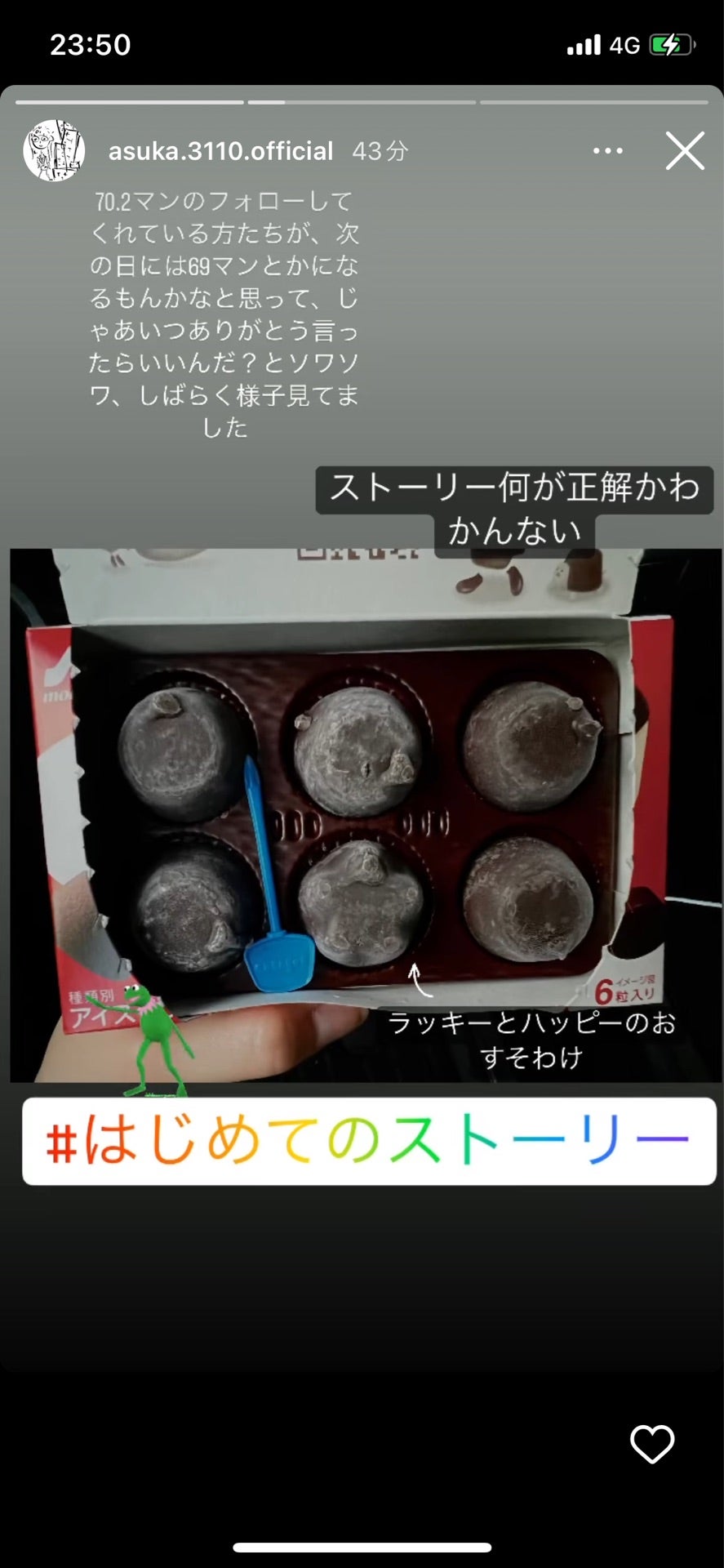Image resolution: width=724 pixels, height=1568 pixels.
Task: Tap the second story segment progress bar
Action: pyautogui.click(x=362, y=101)
